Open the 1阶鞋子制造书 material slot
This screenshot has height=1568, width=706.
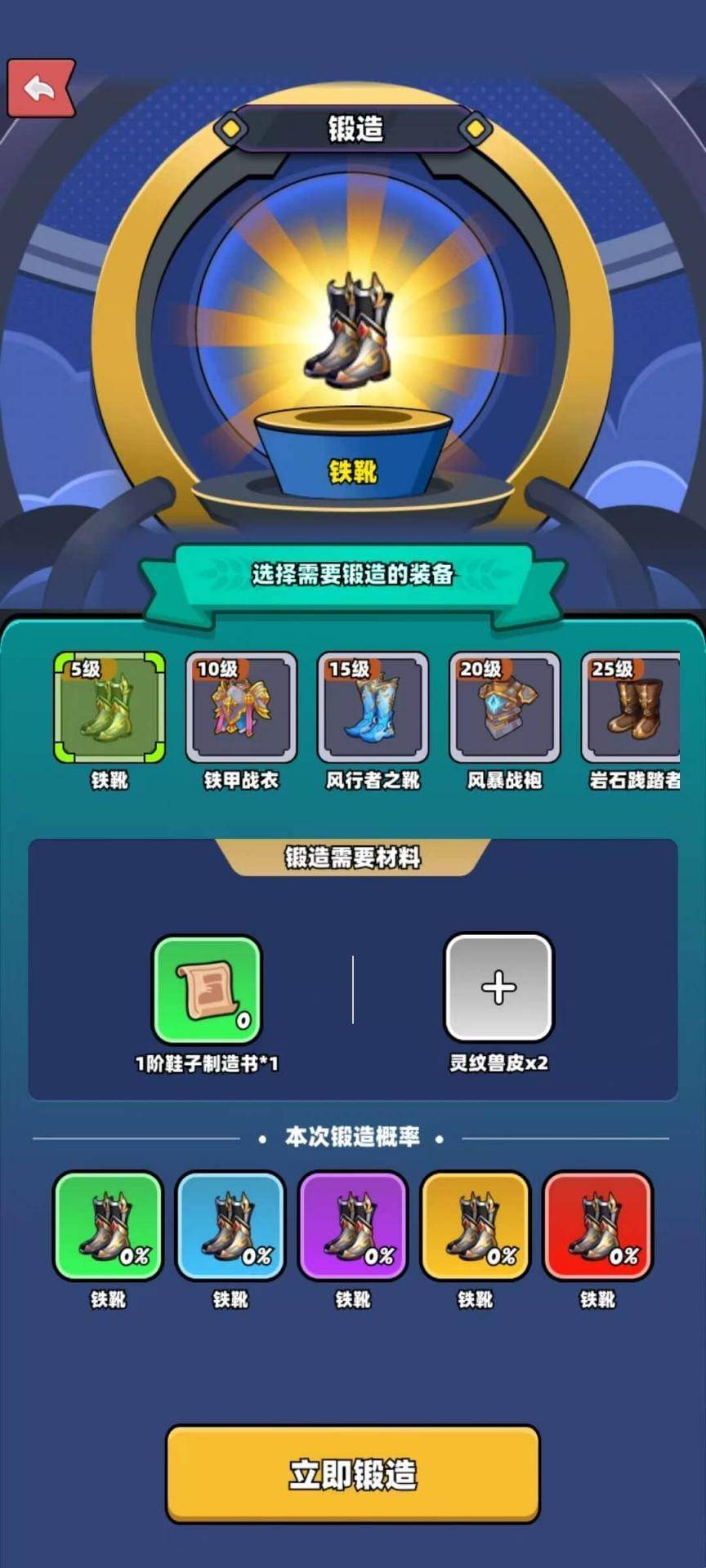pos(208,989)
